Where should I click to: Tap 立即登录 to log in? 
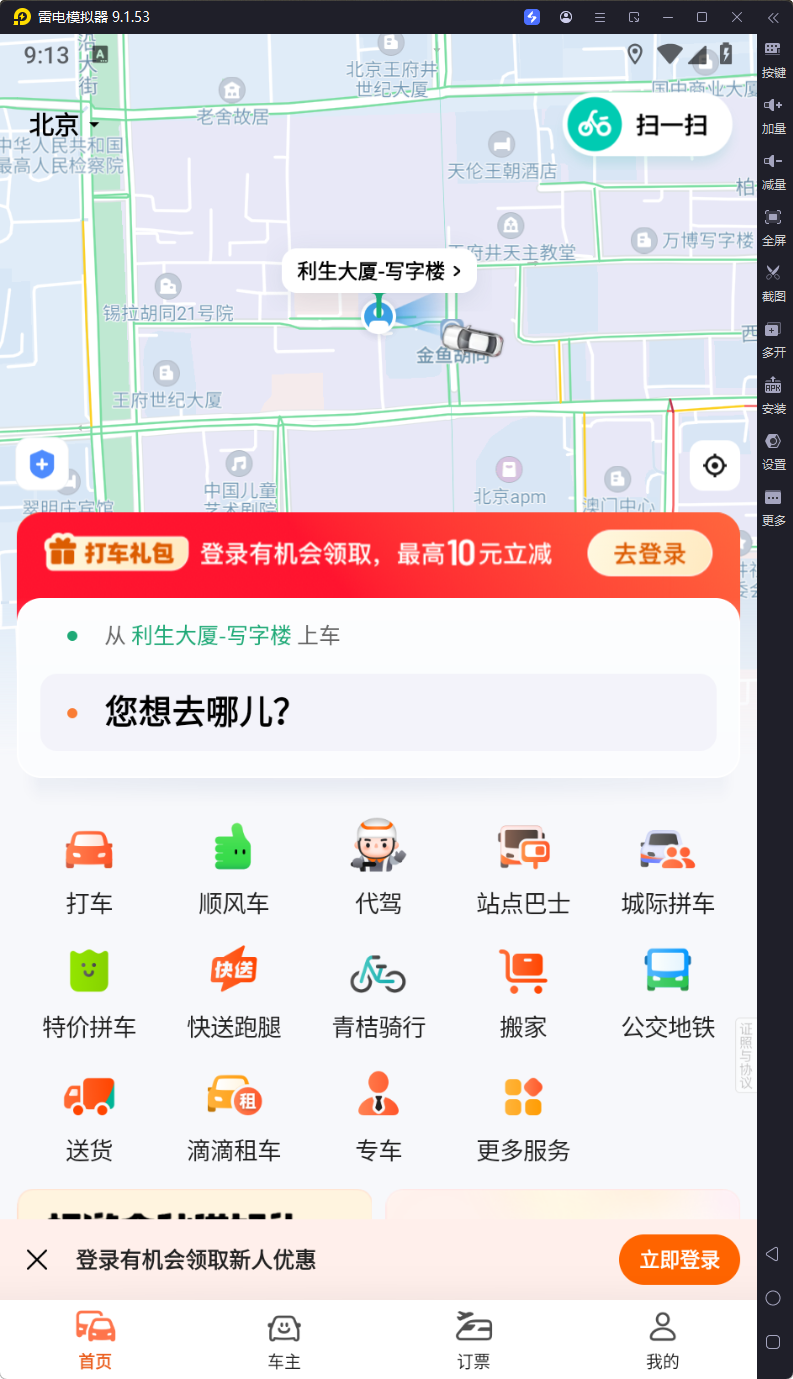click(x=679, y=1259)
